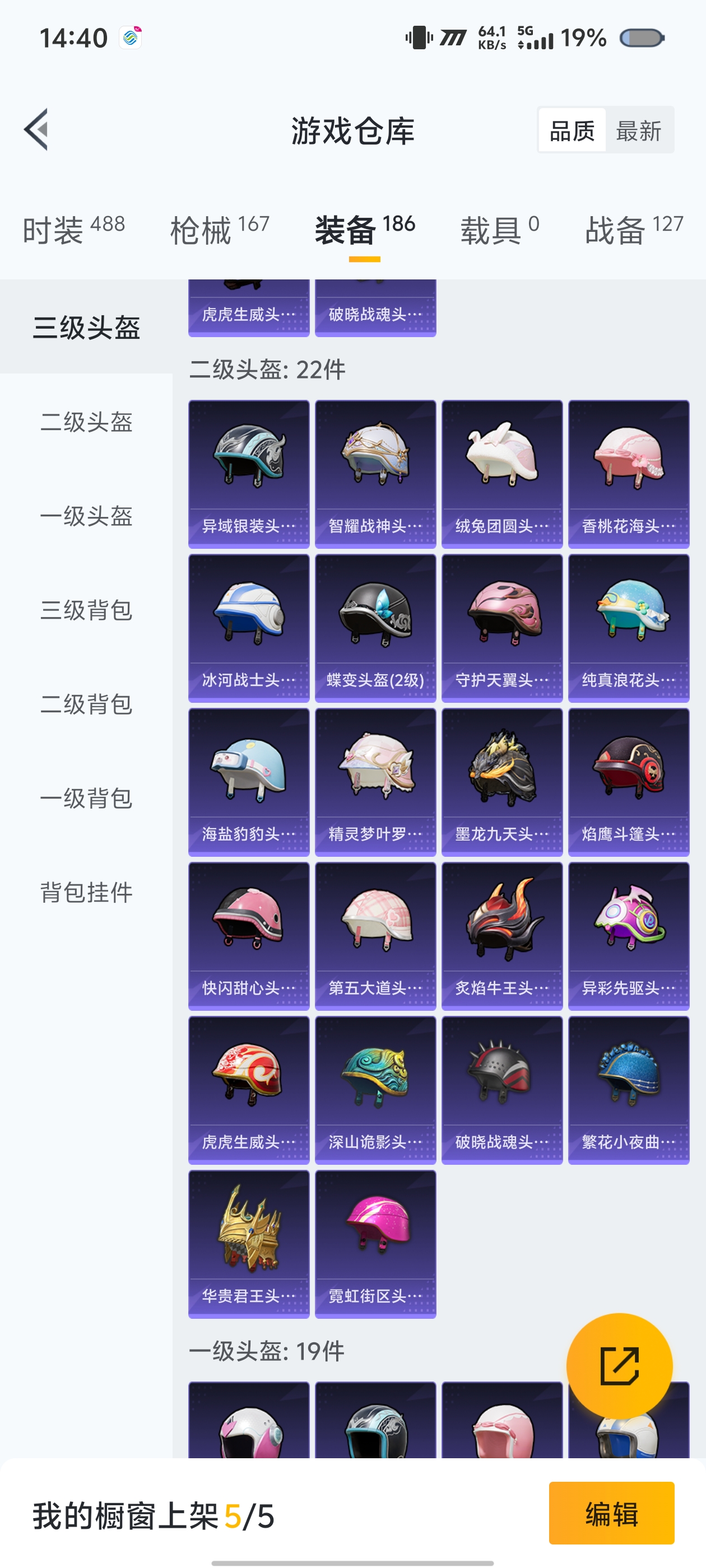Open the 华贵君王 helmet item
Image resolution: width=706 pixels, height=1568 pixels.
point(249,1244)
